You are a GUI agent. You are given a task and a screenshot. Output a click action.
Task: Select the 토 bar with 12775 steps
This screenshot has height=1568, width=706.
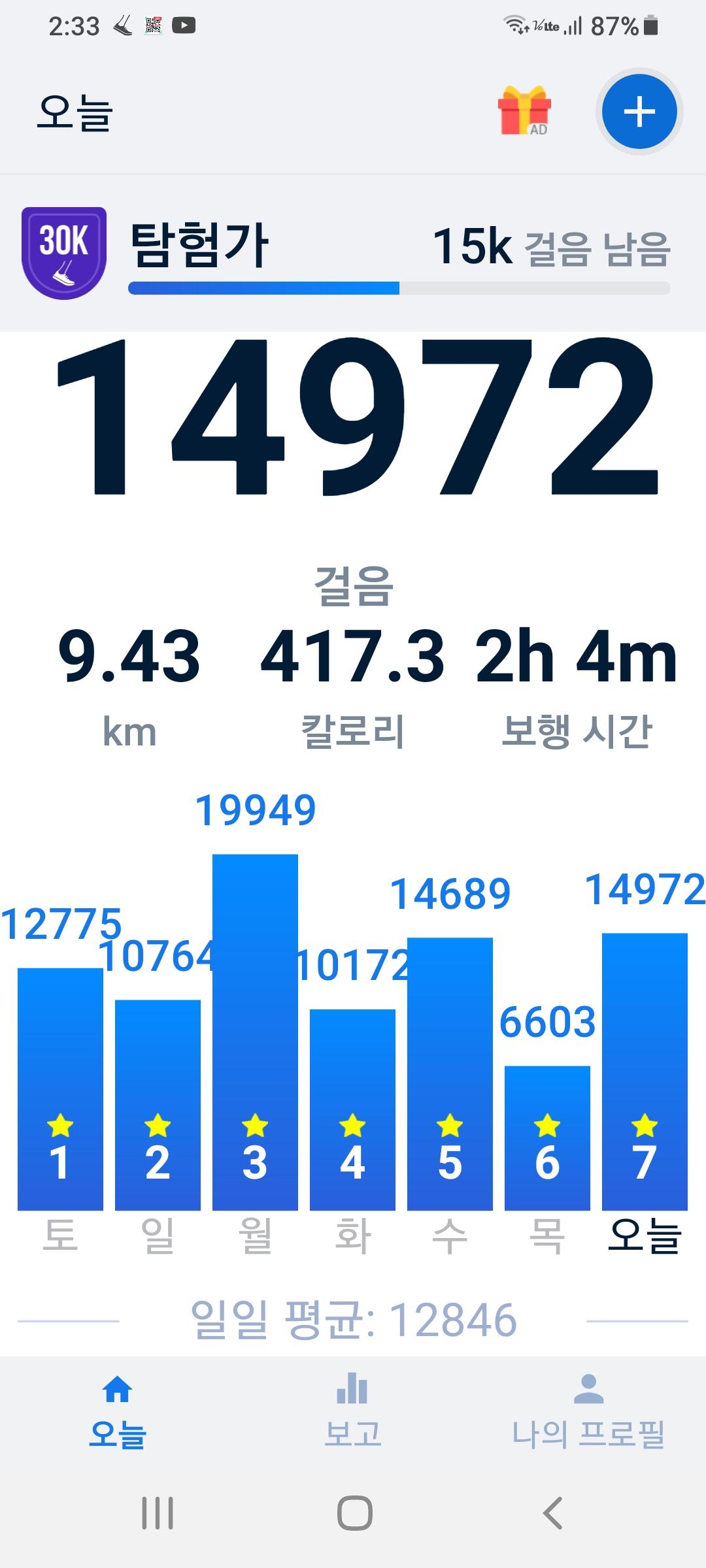(60, 1089)
